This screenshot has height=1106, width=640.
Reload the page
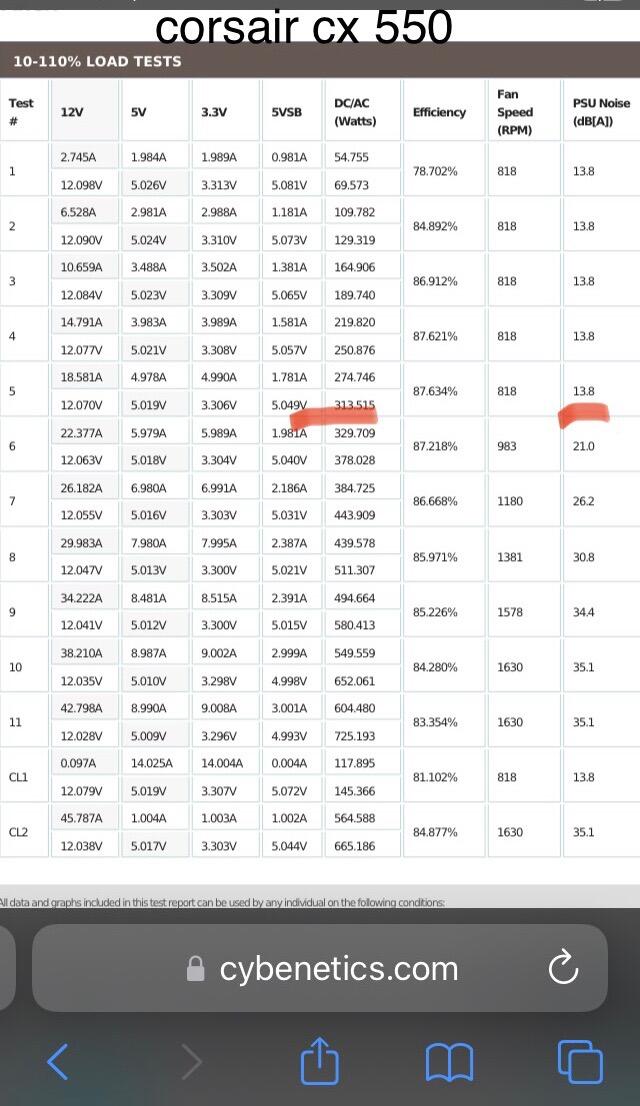pyautogui.click(x=563, y=968)
